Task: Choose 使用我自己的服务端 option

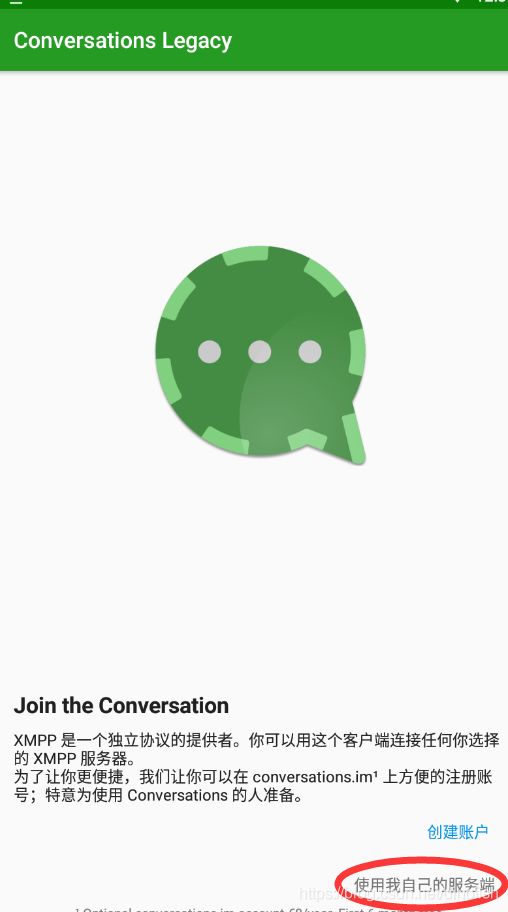Action: coord(424,886)
